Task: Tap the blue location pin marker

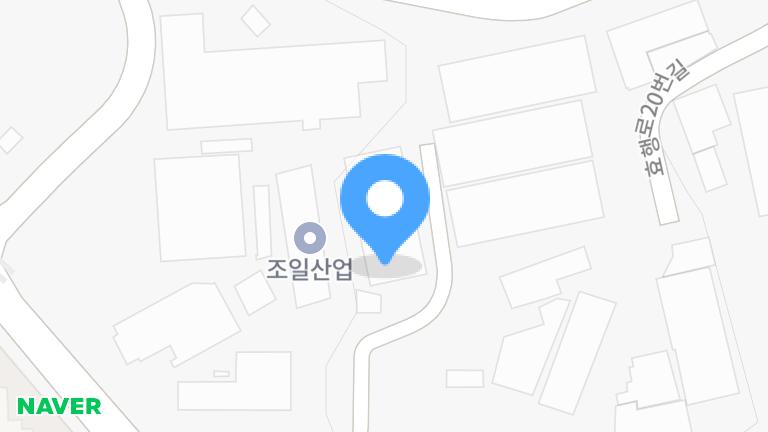Action: click(x=385, y=202)
